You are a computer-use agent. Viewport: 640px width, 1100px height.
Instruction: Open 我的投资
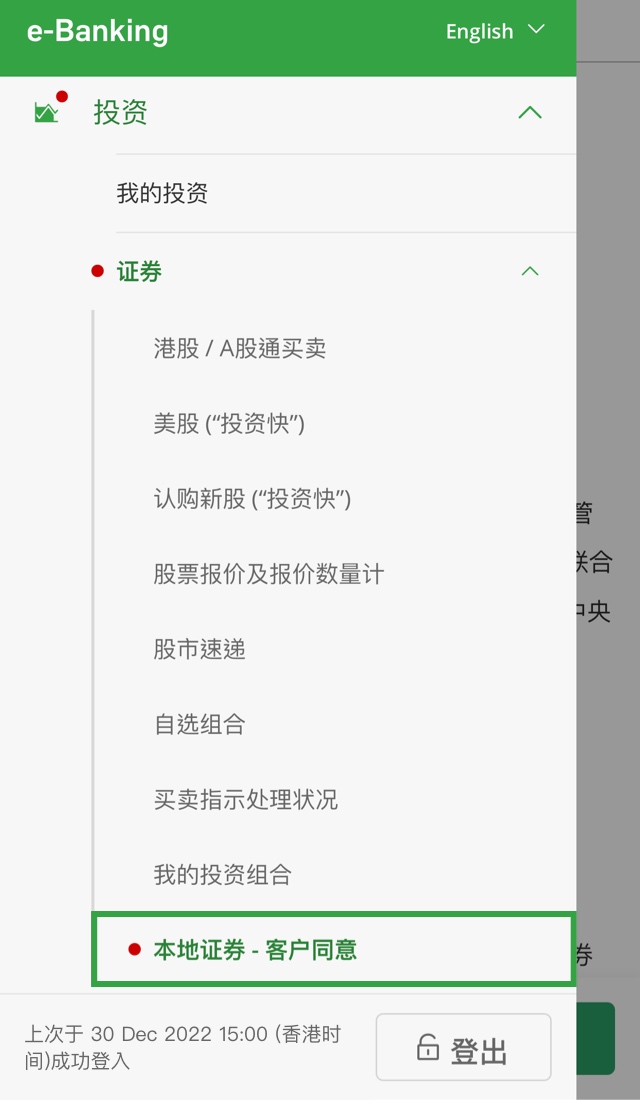tap(345, 194)
